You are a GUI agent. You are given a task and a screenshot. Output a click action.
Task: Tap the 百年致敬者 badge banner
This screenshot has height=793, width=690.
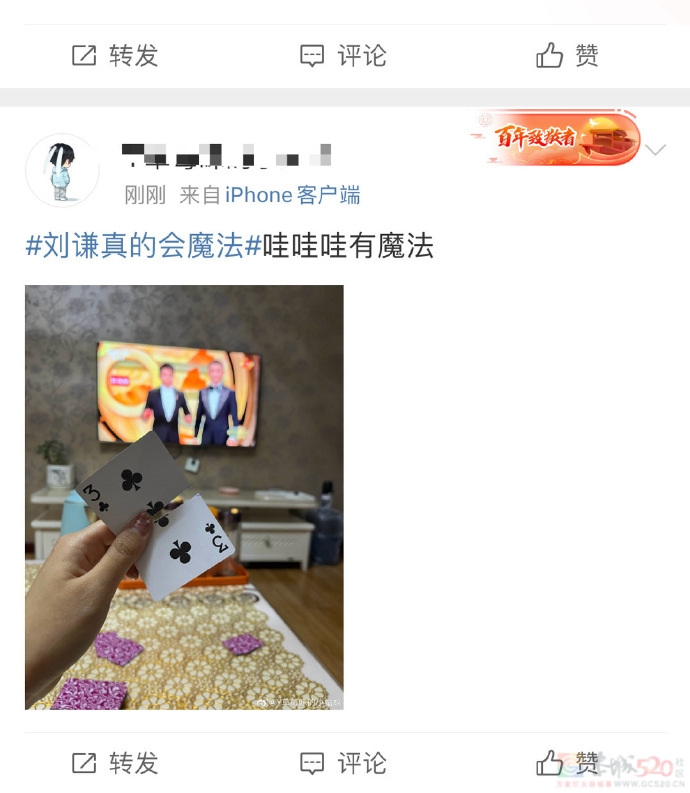pos(556,139)
